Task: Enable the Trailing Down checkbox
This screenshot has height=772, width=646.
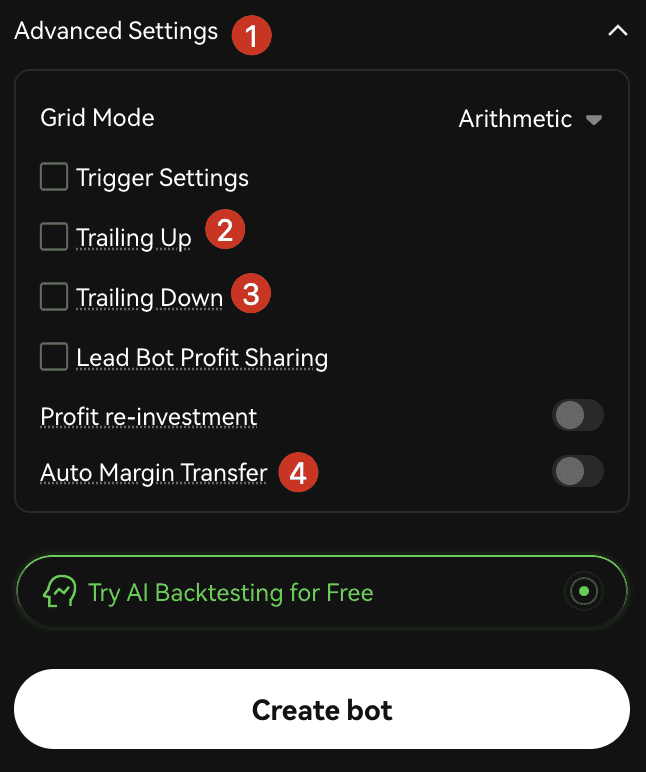Action: [x=54, y=297]
